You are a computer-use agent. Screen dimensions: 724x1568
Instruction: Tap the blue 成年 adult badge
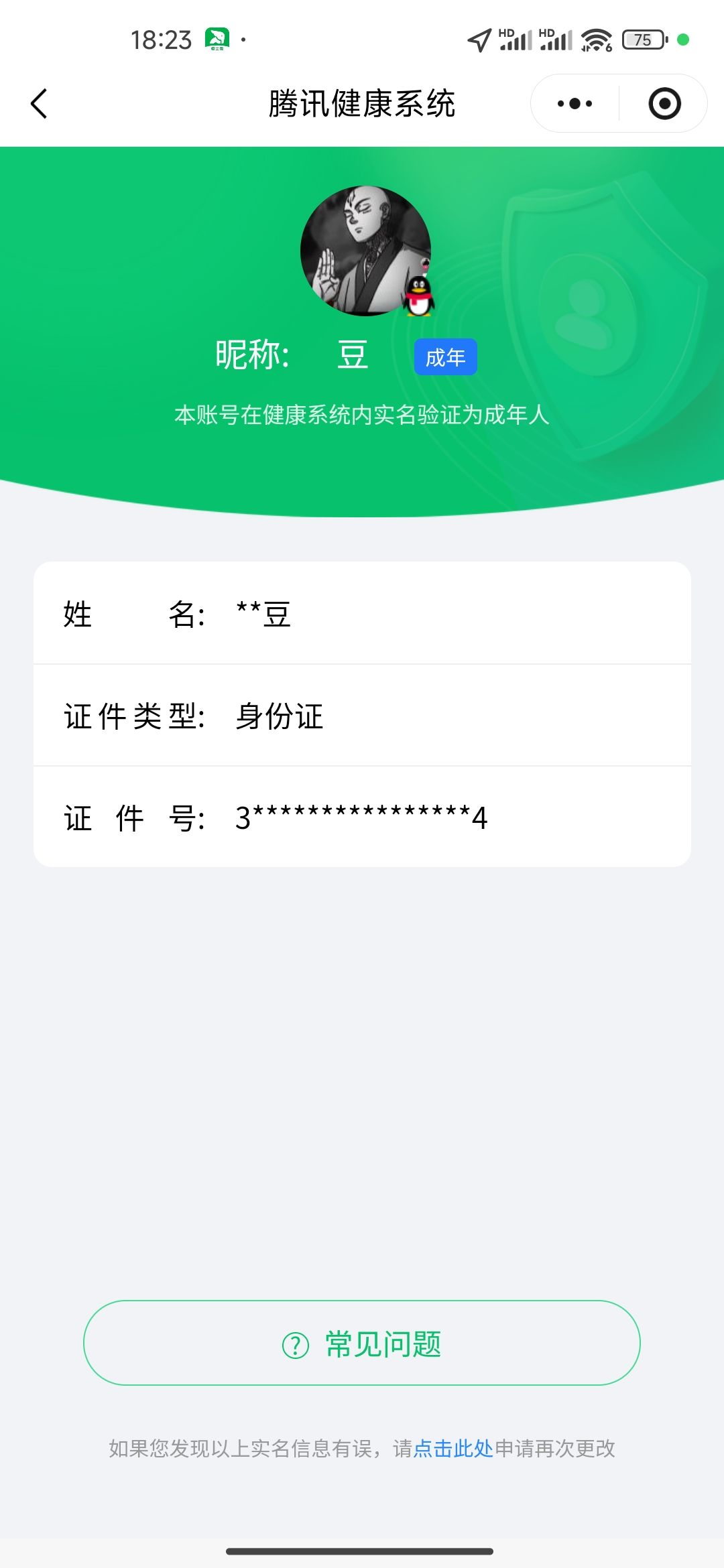pos(445,357)
